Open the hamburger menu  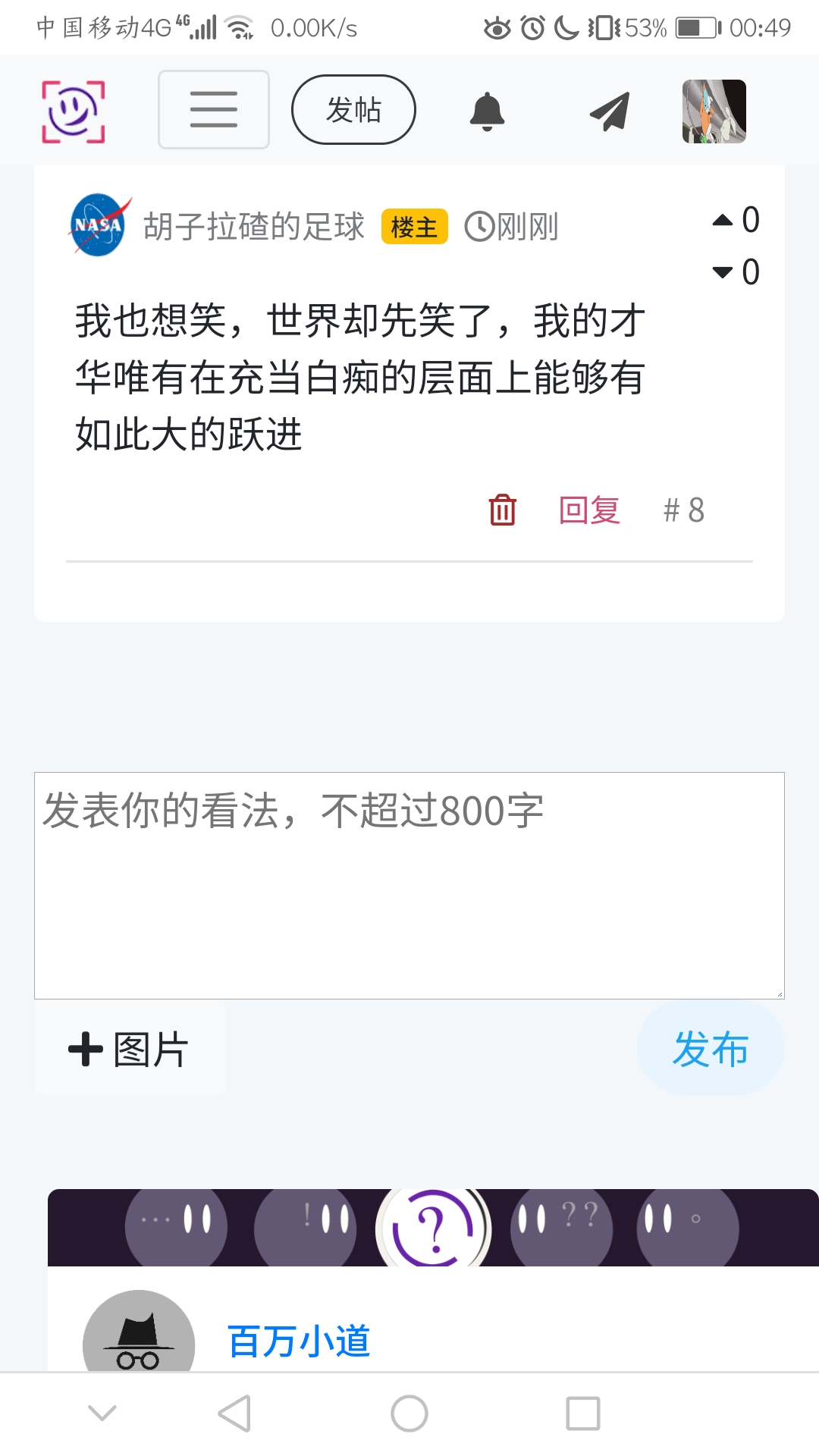(x=213, y=109)
